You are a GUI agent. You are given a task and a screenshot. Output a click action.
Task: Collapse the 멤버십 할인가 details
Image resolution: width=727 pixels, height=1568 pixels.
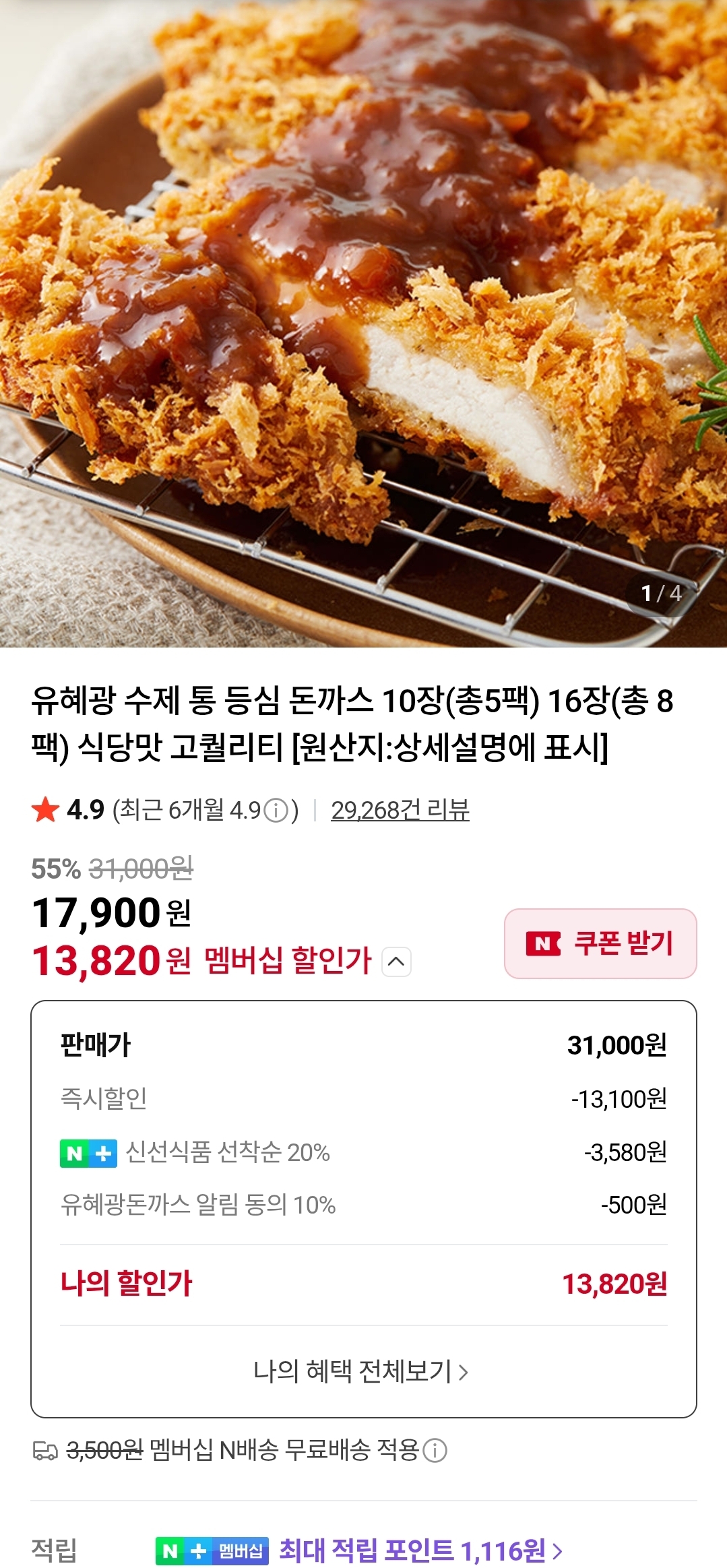pos(397,962)
